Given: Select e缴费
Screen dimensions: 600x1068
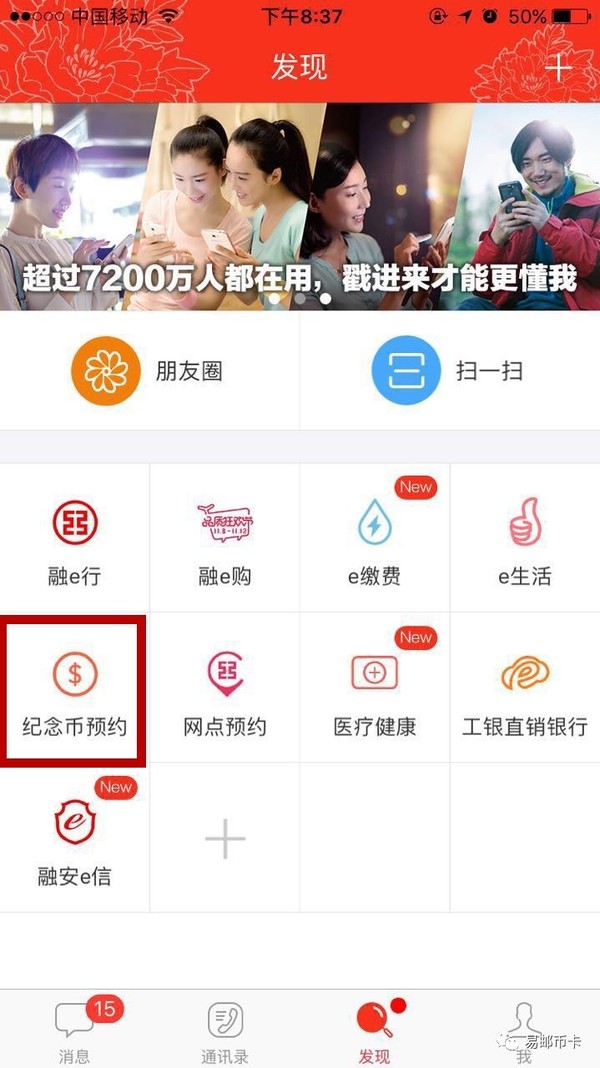Looking at the screenshot, I should pyautogui.click(x=375, y=538).
